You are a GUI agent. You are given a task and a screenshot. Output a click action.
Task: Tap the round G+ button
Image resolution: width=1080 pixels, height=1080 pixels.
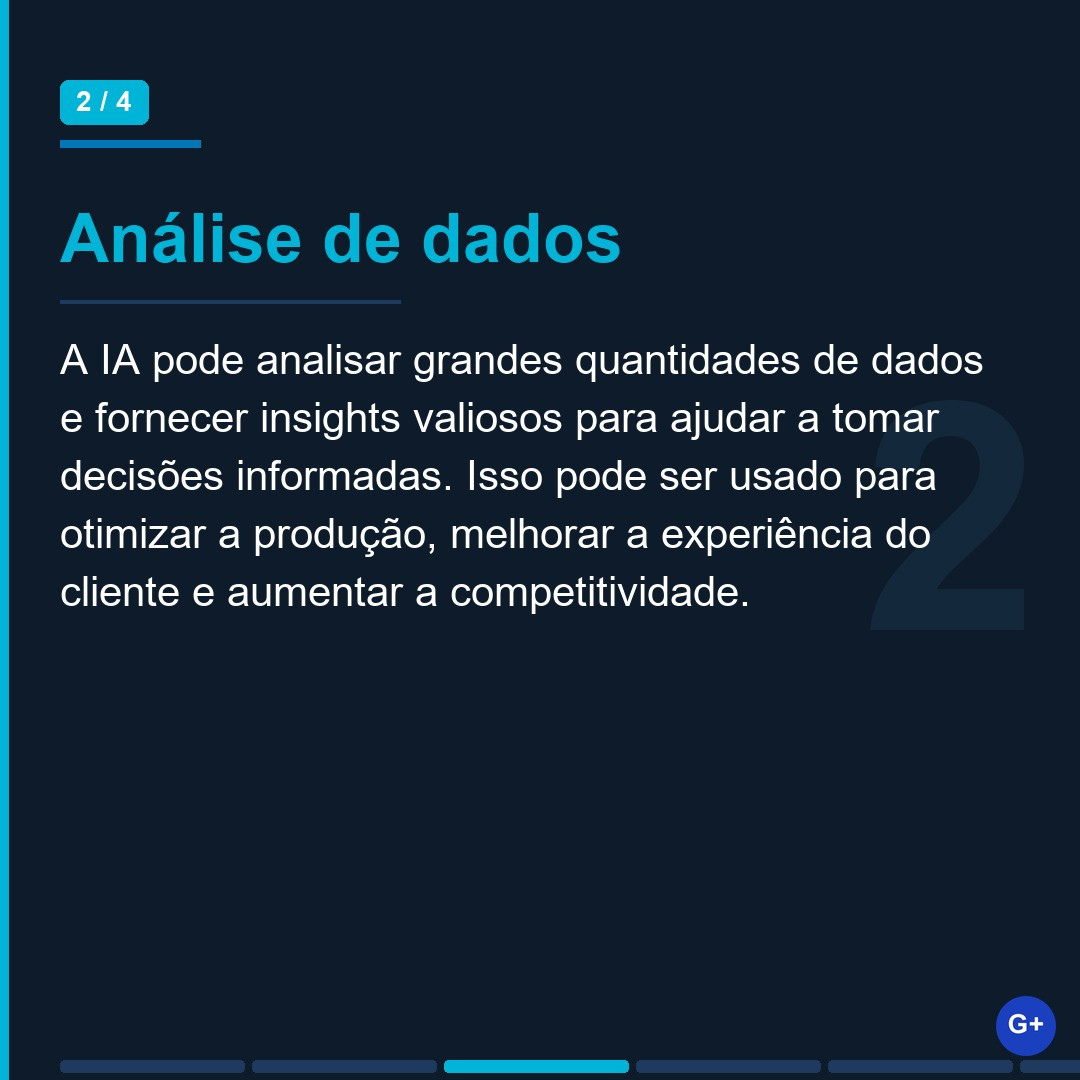coord(1025,1025)
